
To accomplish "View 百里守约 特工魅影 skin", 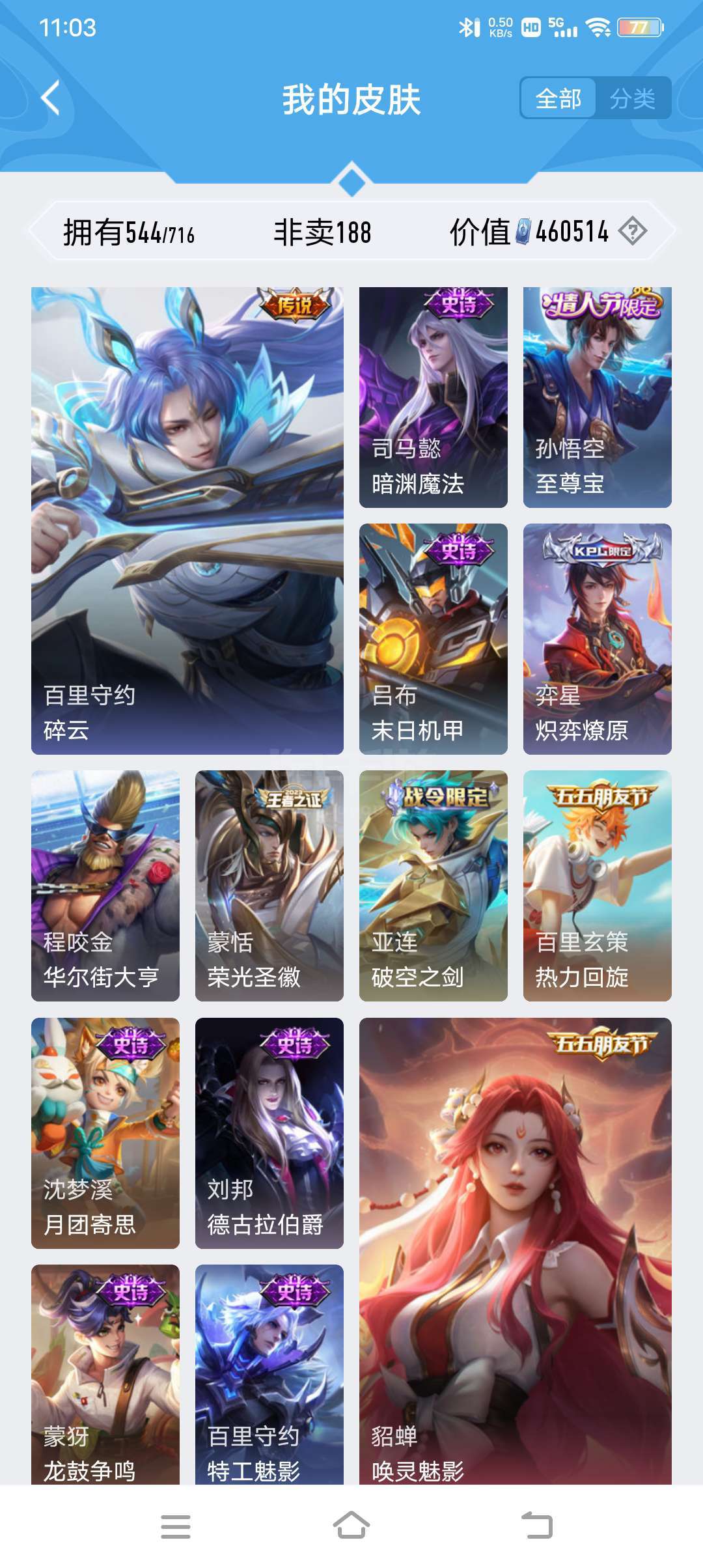I will (x=269, y=1374).
